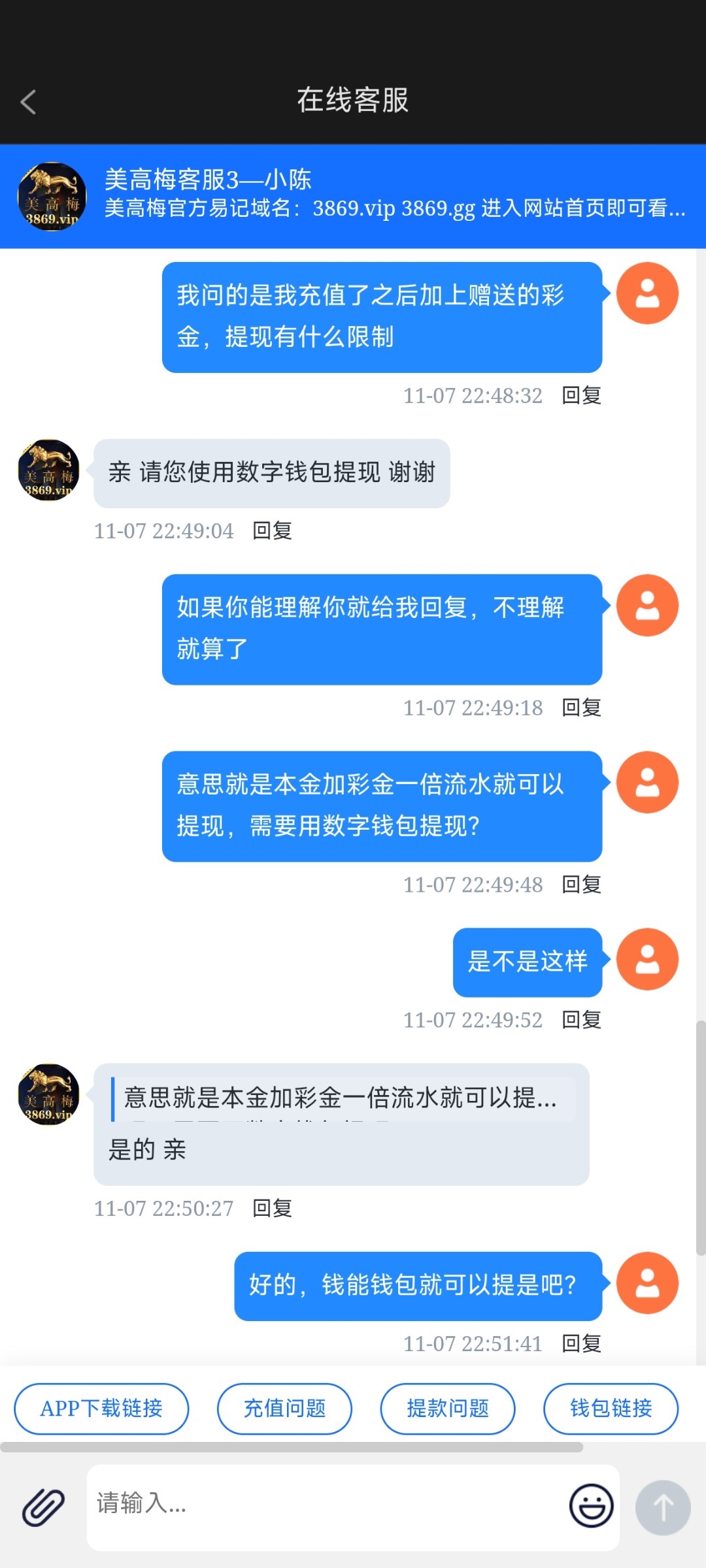Go back from the 在线客服 chat

28,102
